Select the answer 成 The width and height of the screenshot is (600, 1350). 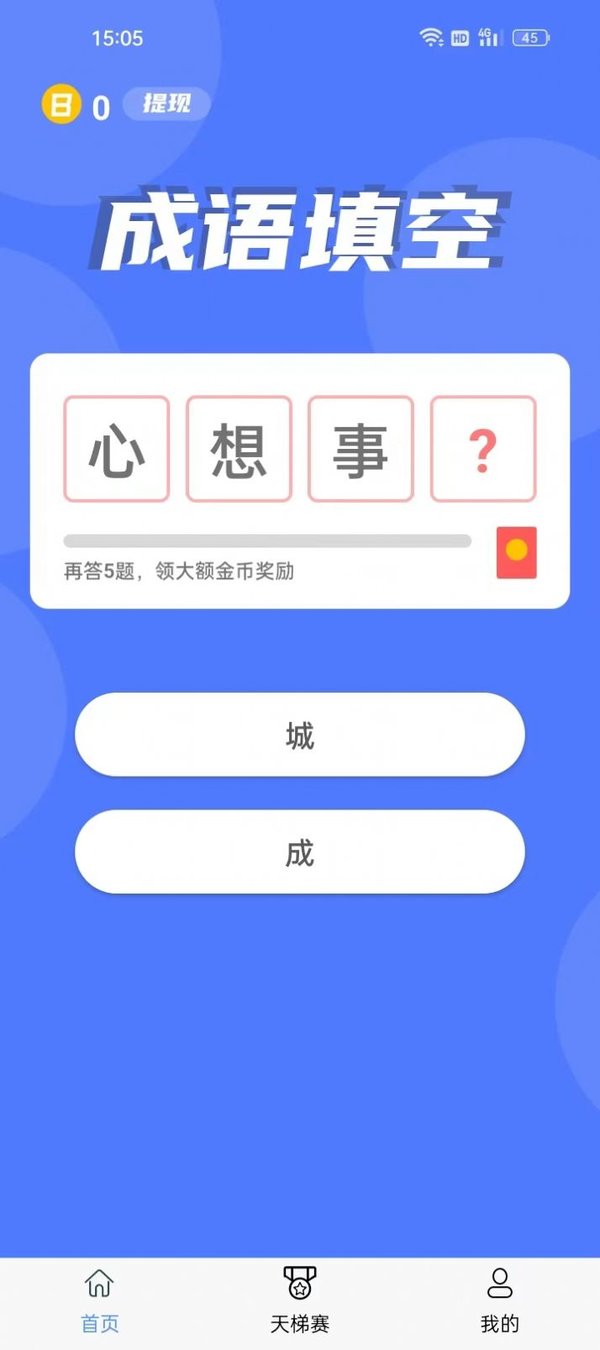pos(300,852)
